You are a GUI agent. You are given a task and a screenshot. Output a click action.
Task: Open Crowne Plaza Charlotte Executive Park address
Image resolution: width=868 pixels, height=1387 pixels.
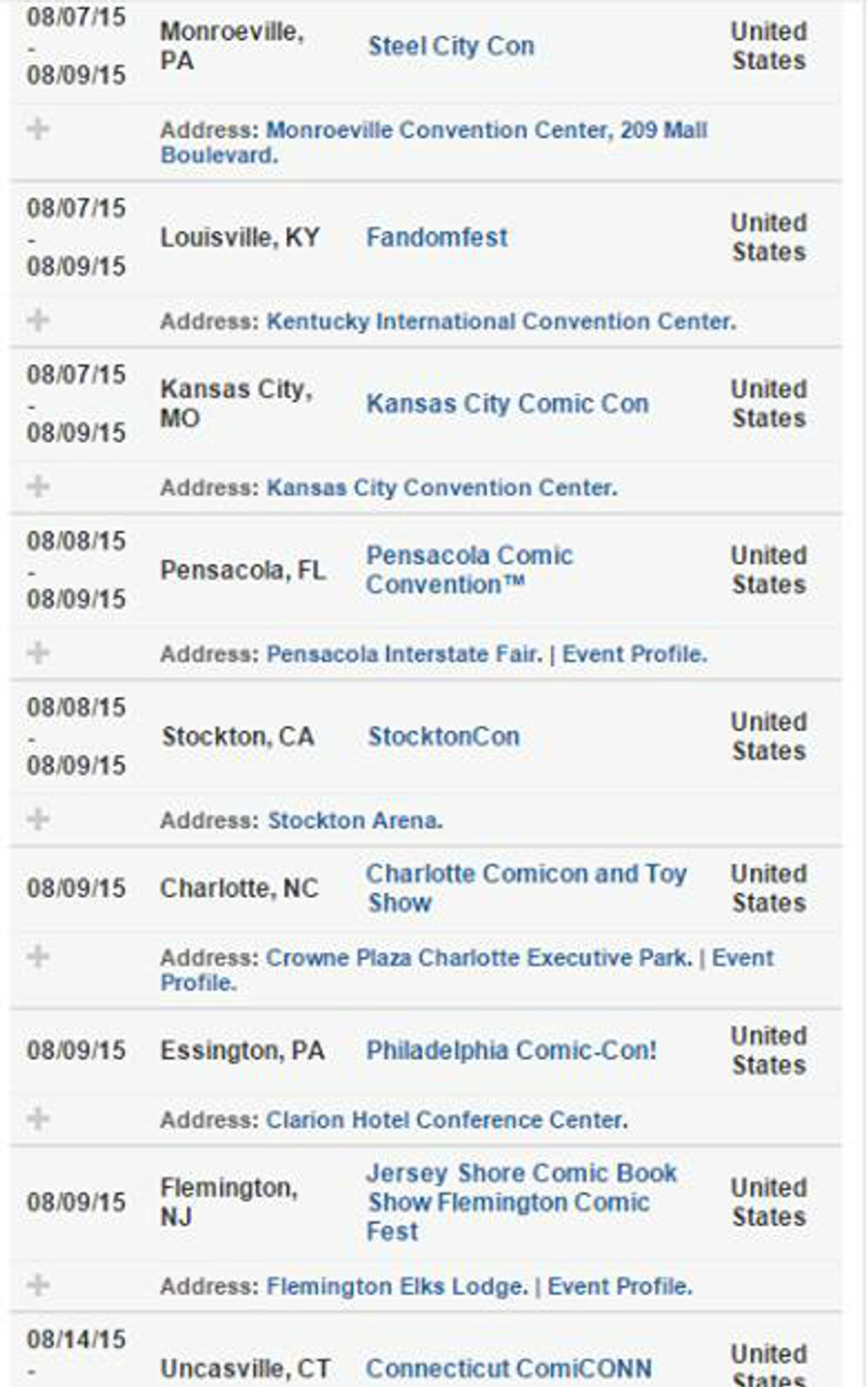coord(478,958)
